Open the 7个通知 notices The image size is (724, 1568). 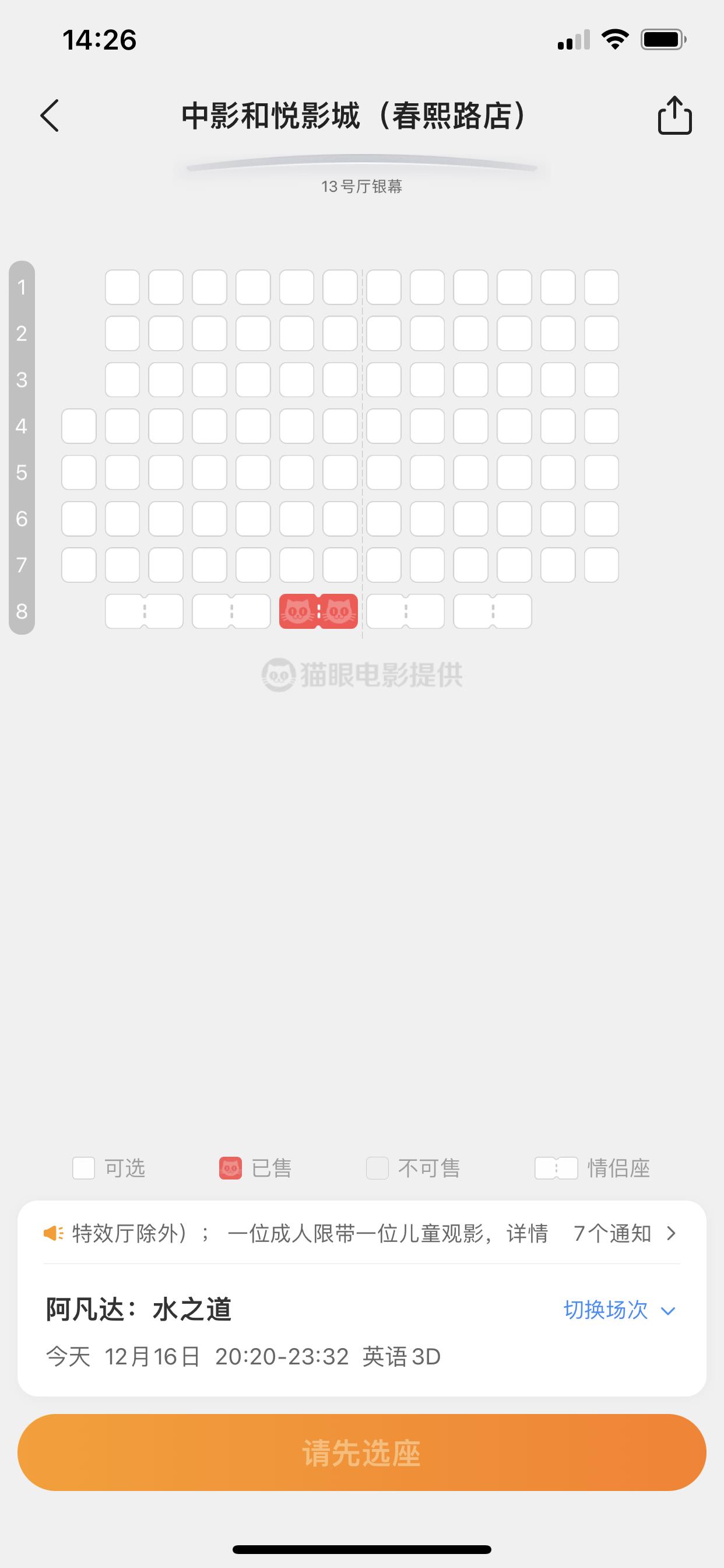(625, 1234)
